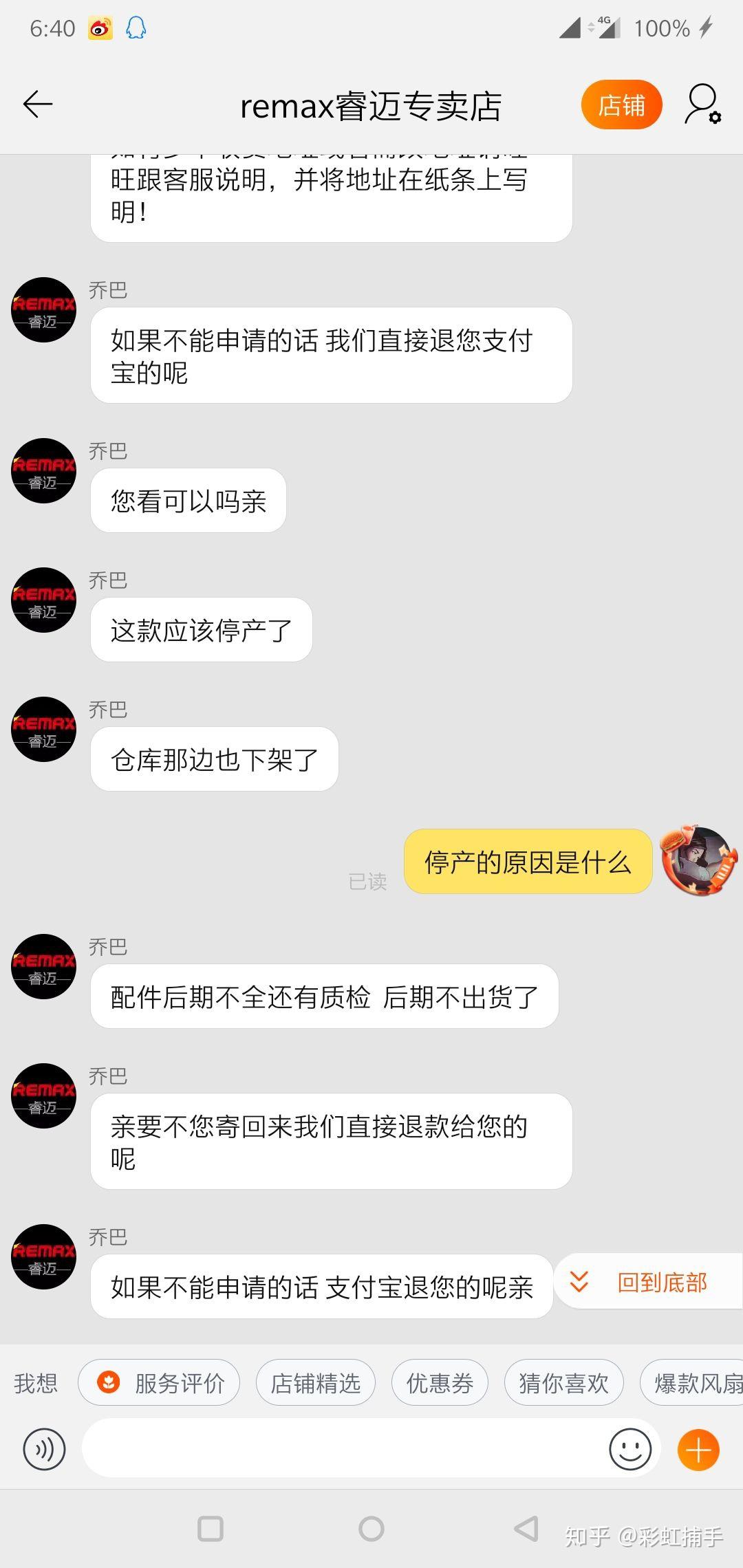
Task: Open the orange plus attachments menu
Action: click(x=698, y=1450)
